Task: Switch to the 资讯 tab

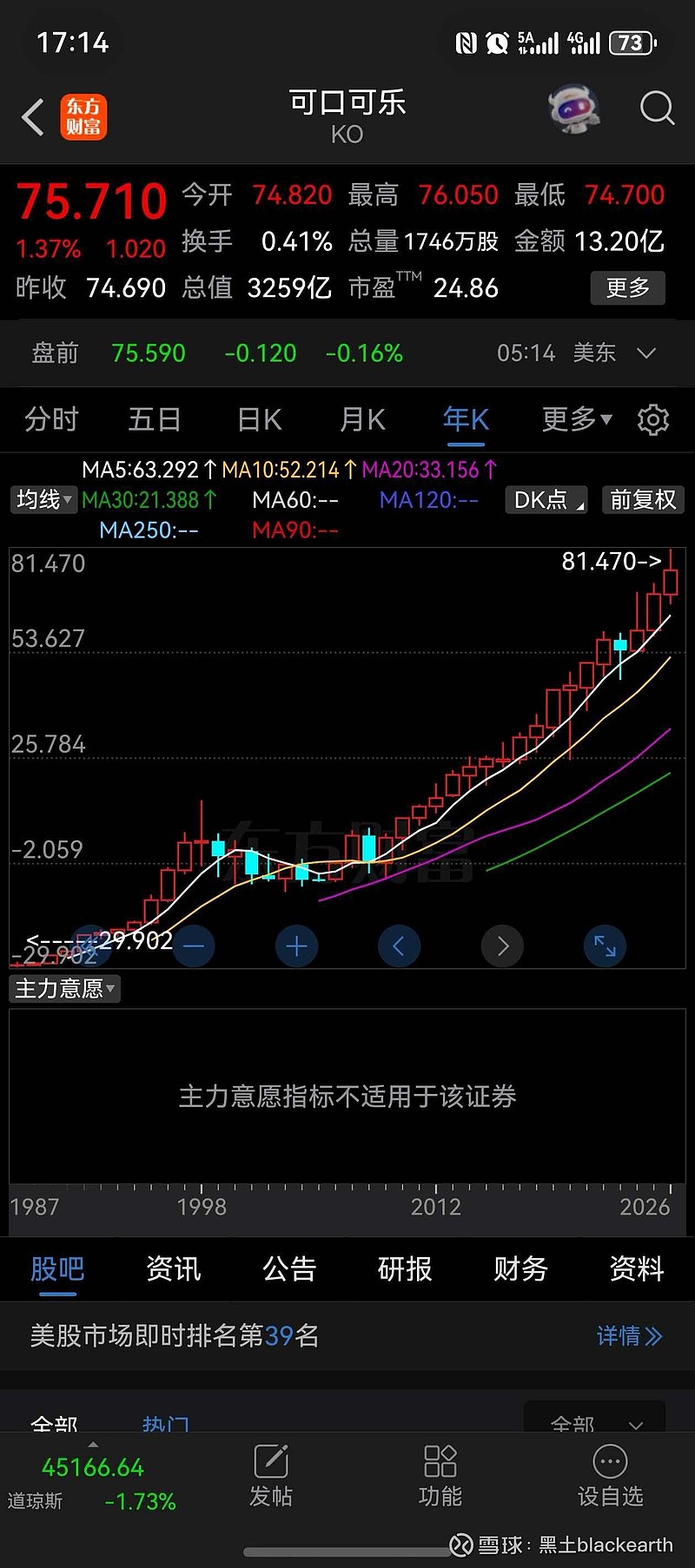Action: [x=174, y=1269]
